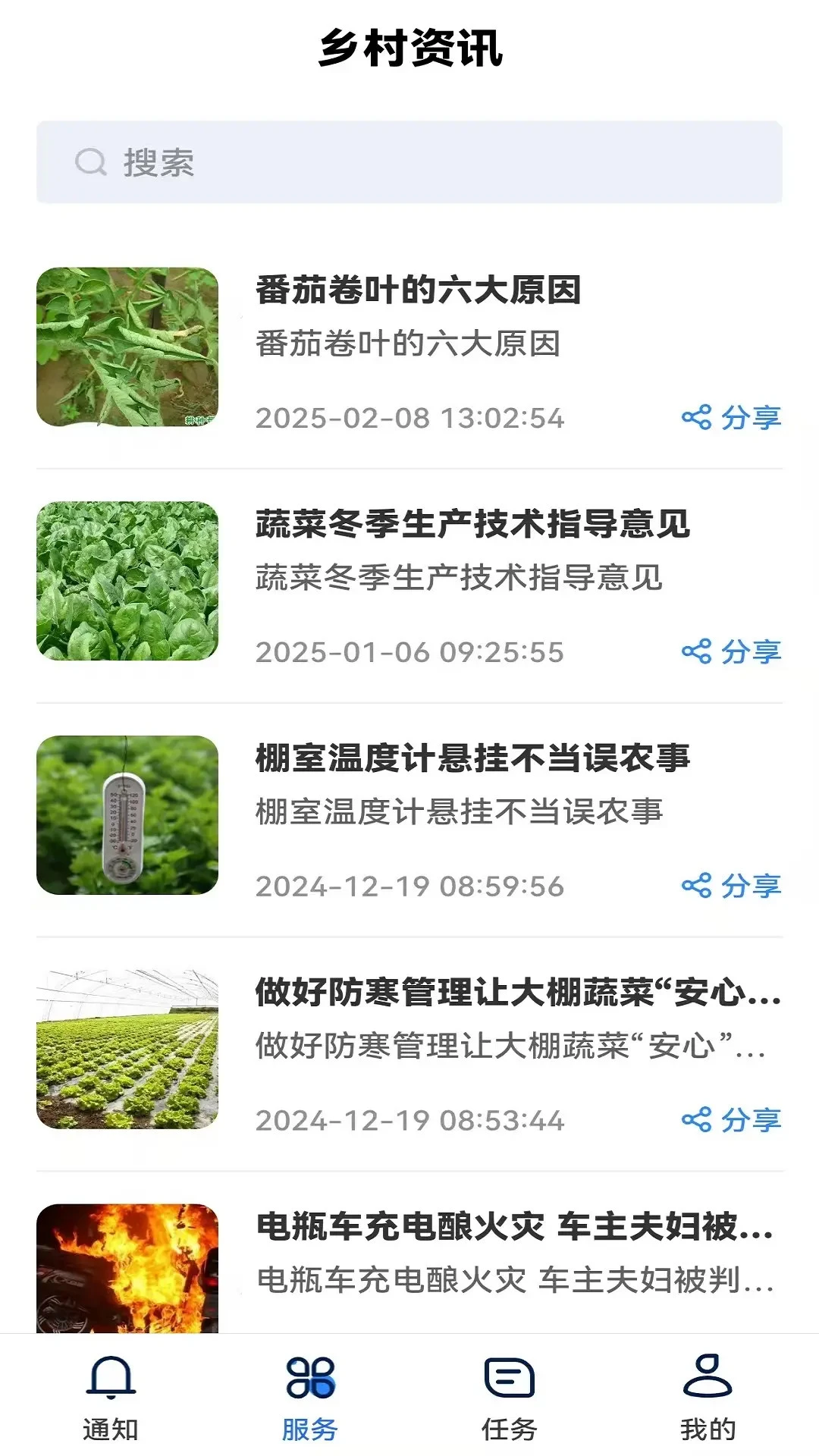Share the 蔬菜冬季生产技术指导意见 article
819x1456 pixels.
[731, 652]
